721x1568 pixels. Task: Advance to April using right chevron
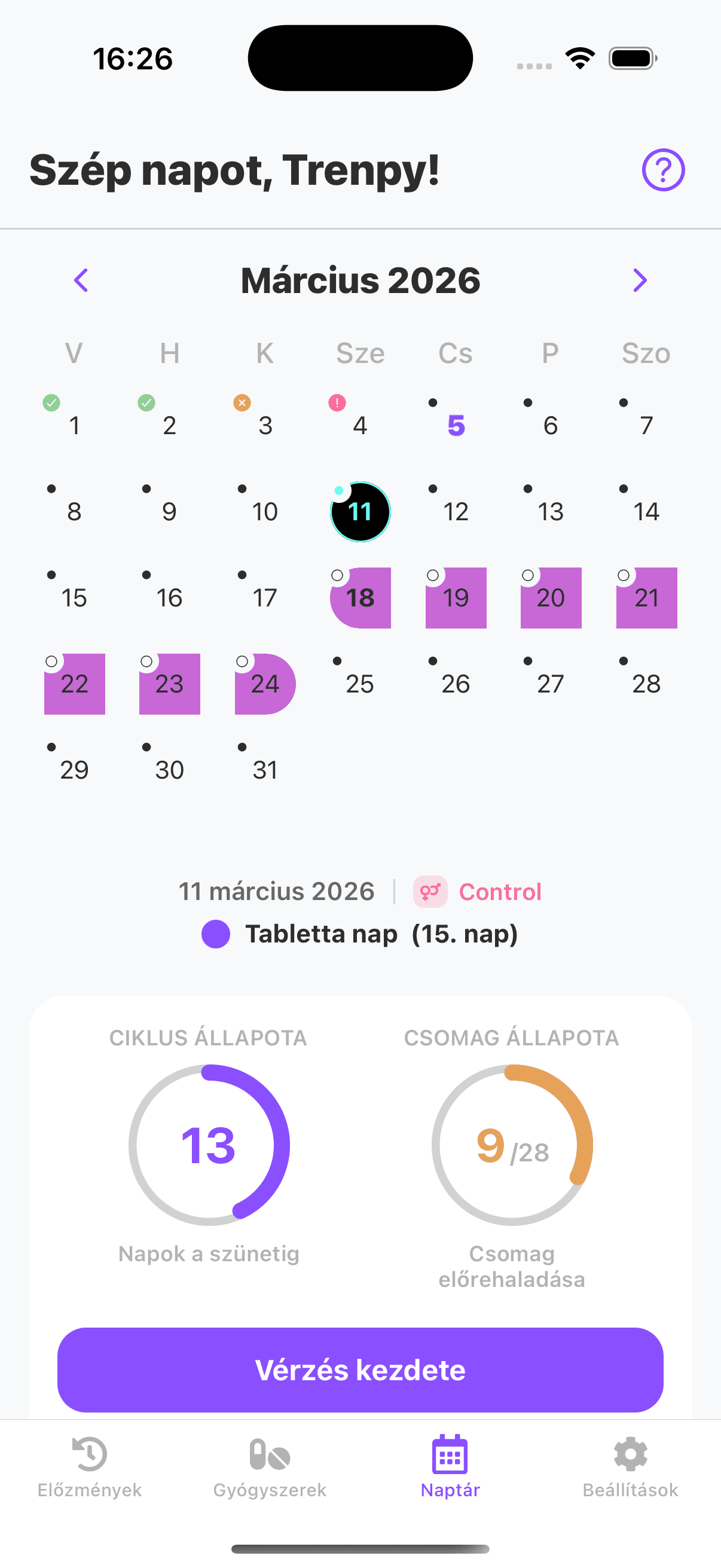(640, 280)
